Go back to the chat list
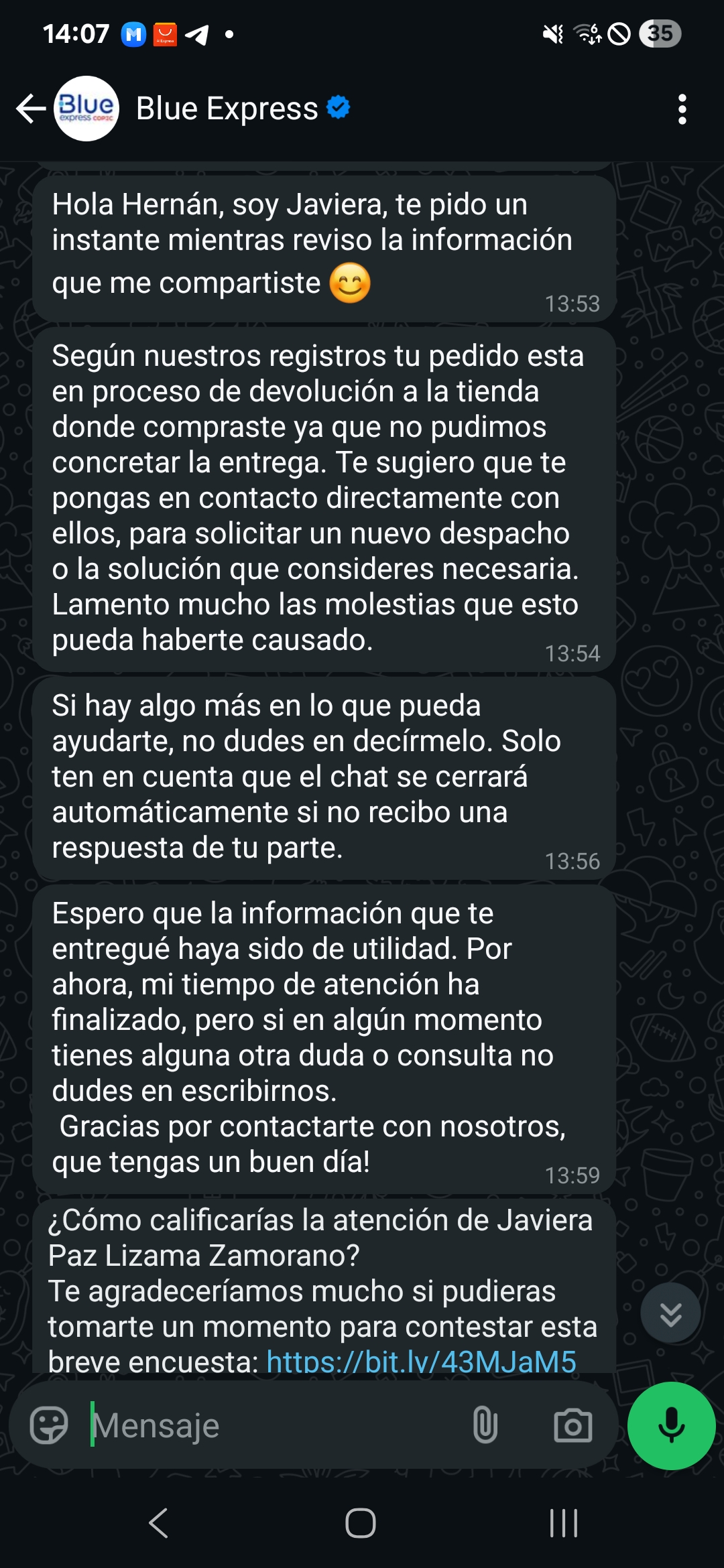The height and width of the screenshot is (1568, 724). [x=30, y=109]
